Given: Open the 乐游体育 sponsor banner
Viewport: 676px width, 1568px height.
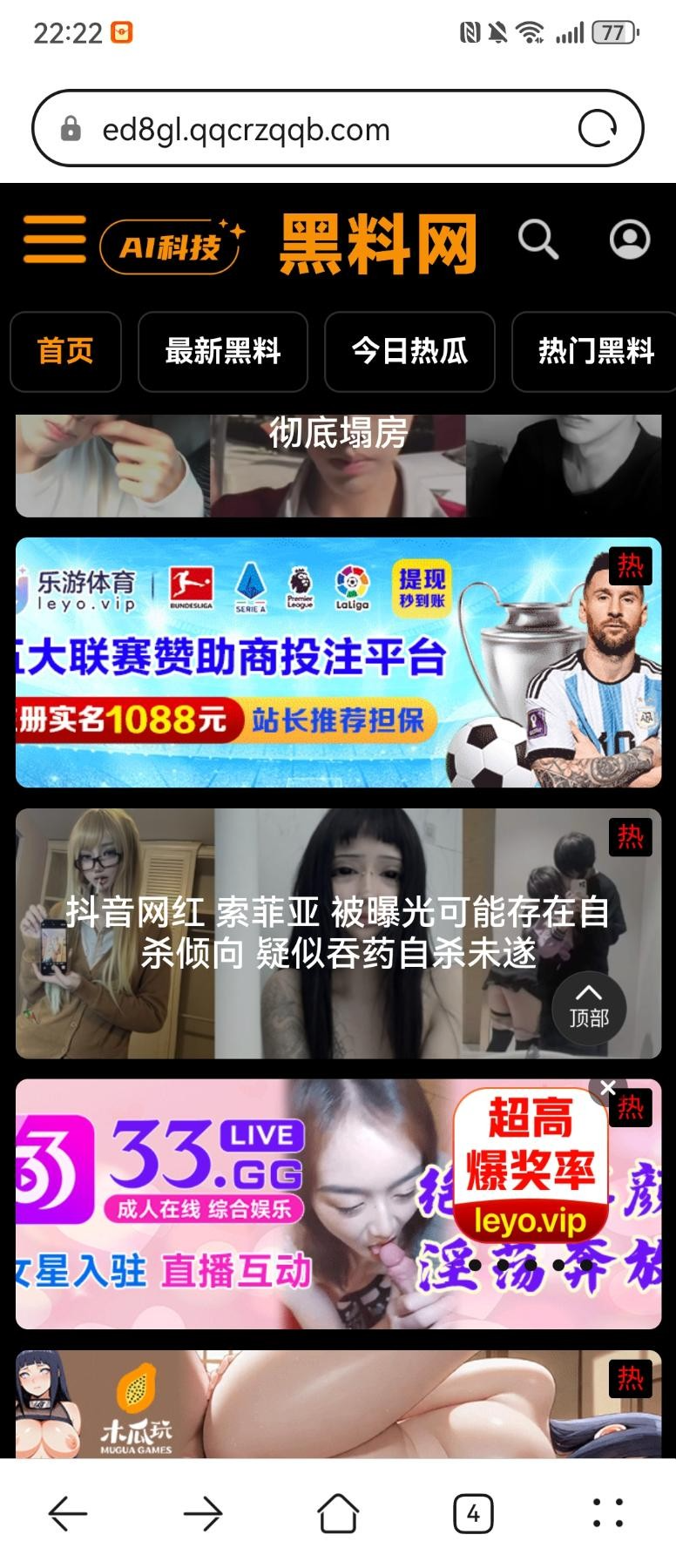Looking at the screenshot, I should pyautogui.click(x=338, y=662).
